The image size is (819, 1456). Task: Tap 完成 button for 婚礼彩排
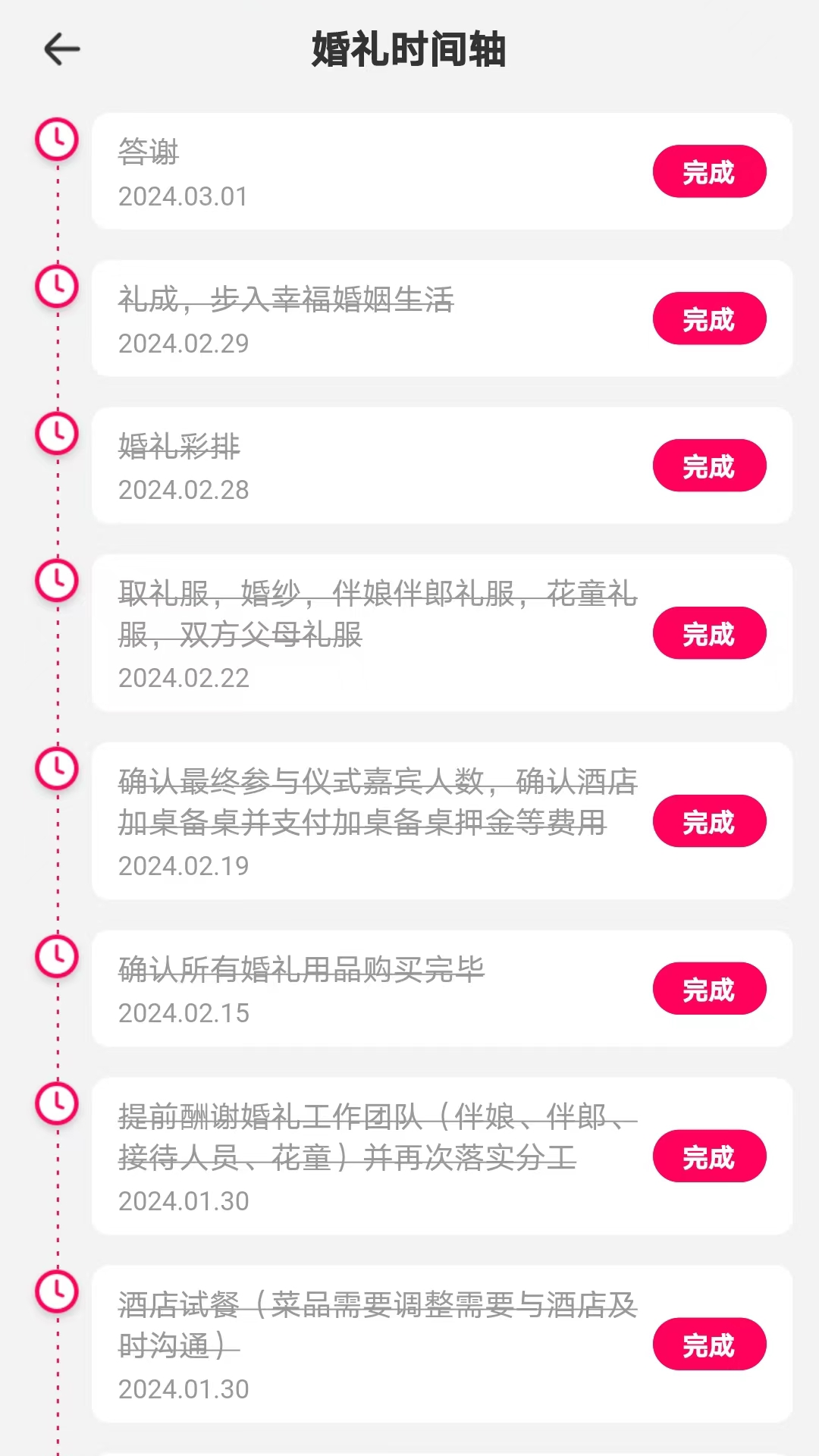(x=709, y=466)
